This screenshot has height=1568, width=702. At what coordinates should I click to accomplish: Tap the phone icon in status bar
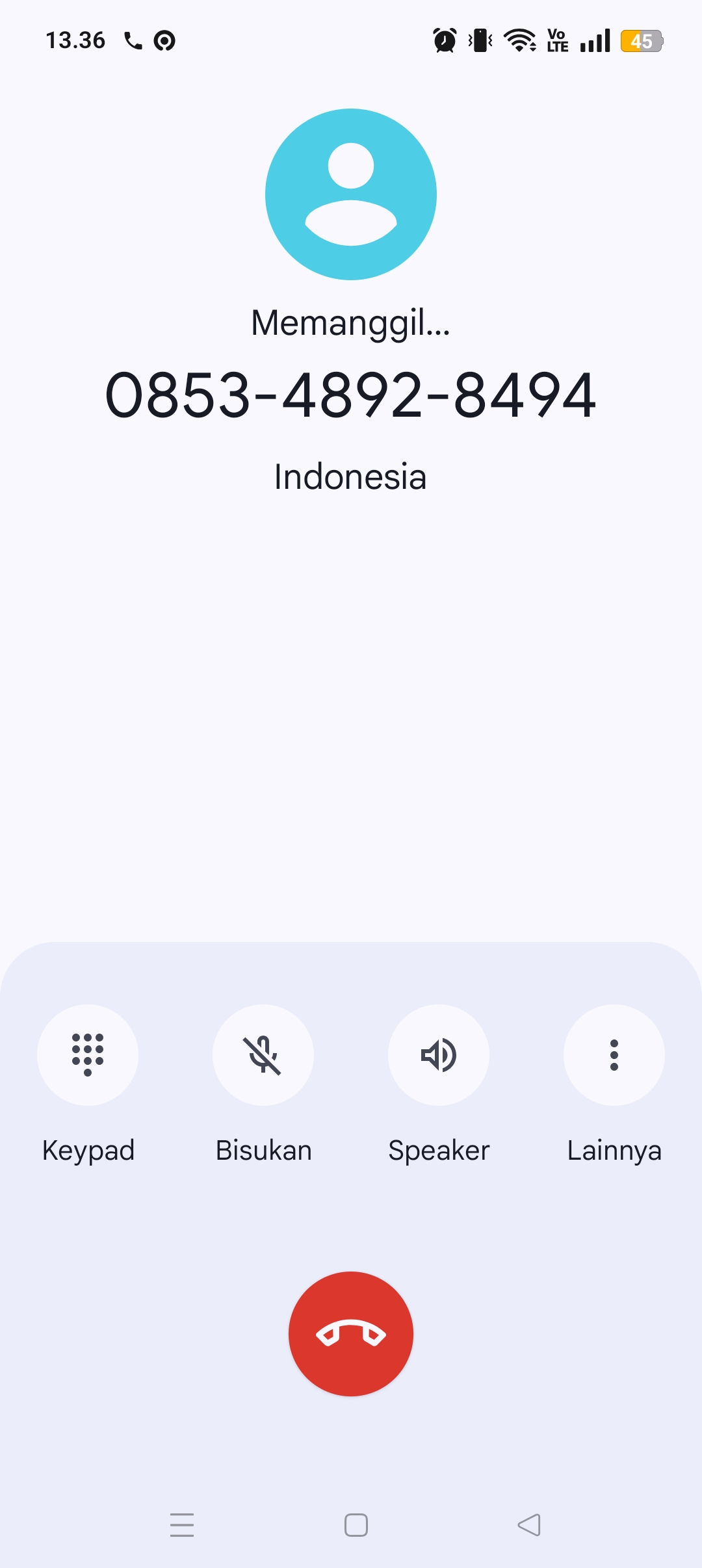click(x=133, y=40)
